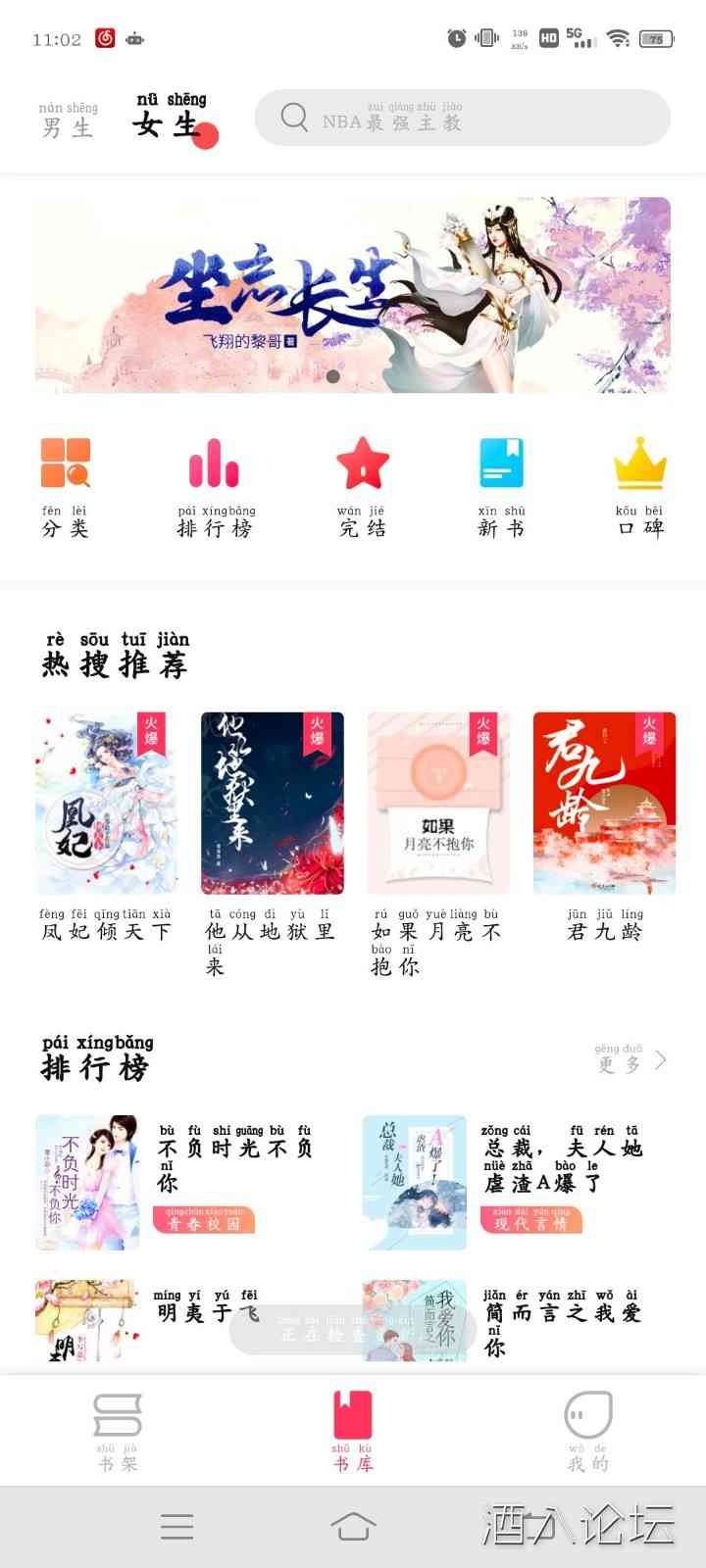This screenshot has width=706, height=1568.
Task: Select the 女生 tab
Action: click(x=168, y=118)
